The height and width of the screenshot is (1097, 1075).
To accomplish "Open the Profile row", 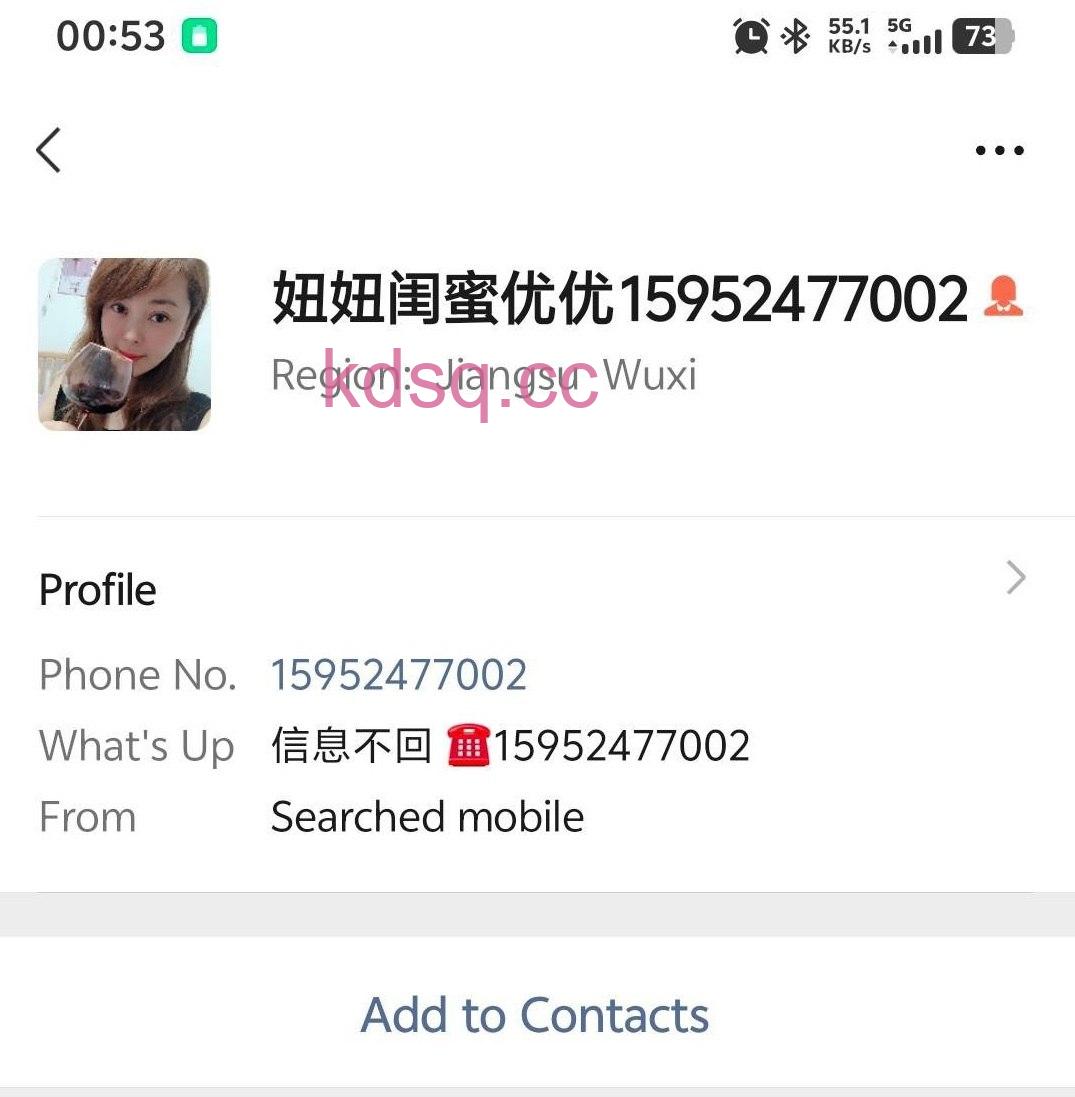I will (x=537, y=588).
